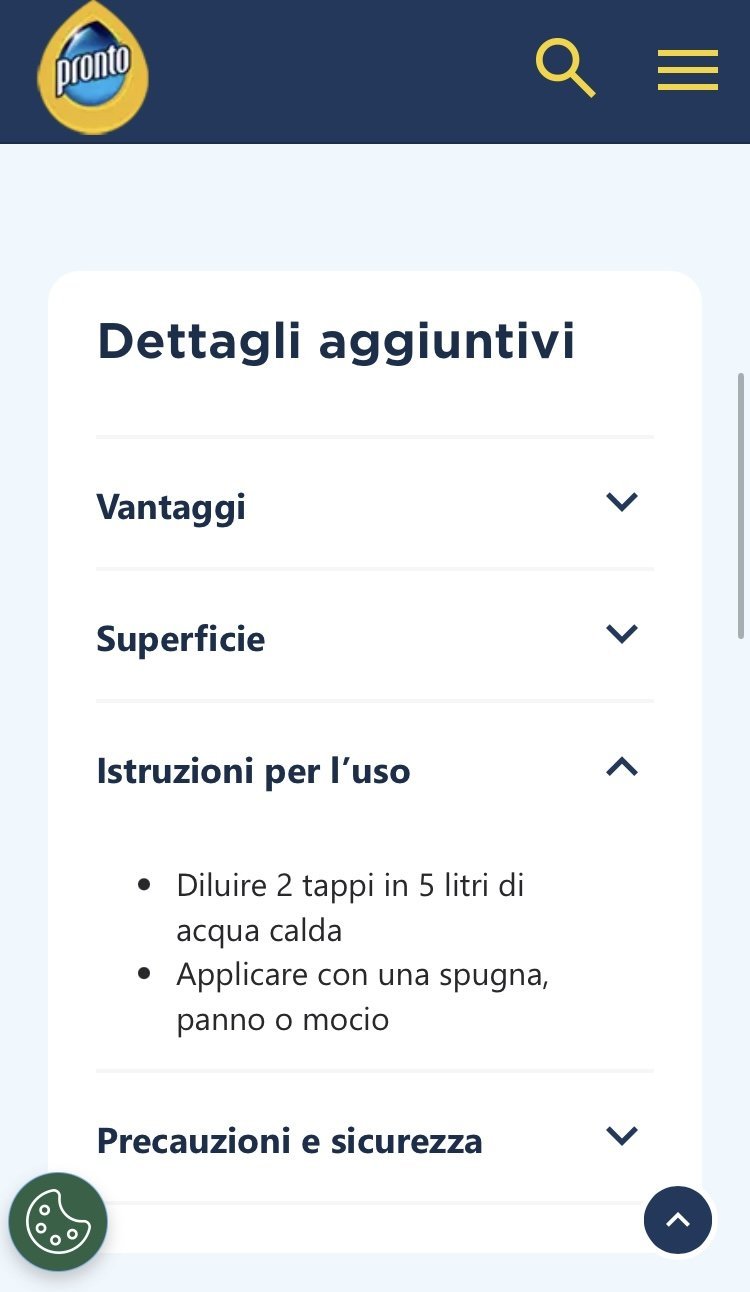This screenshot has width=750, height=1292.
Task: Open the hamburger menu
Action: (687, 70)
